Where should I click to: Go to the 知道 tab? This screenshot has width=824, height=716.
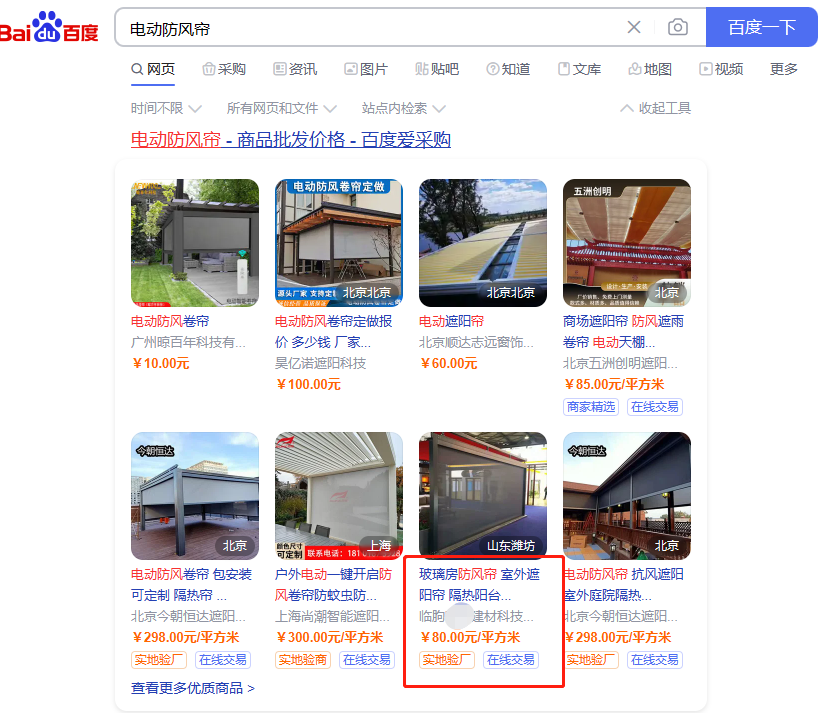click(x=508, y=69)
